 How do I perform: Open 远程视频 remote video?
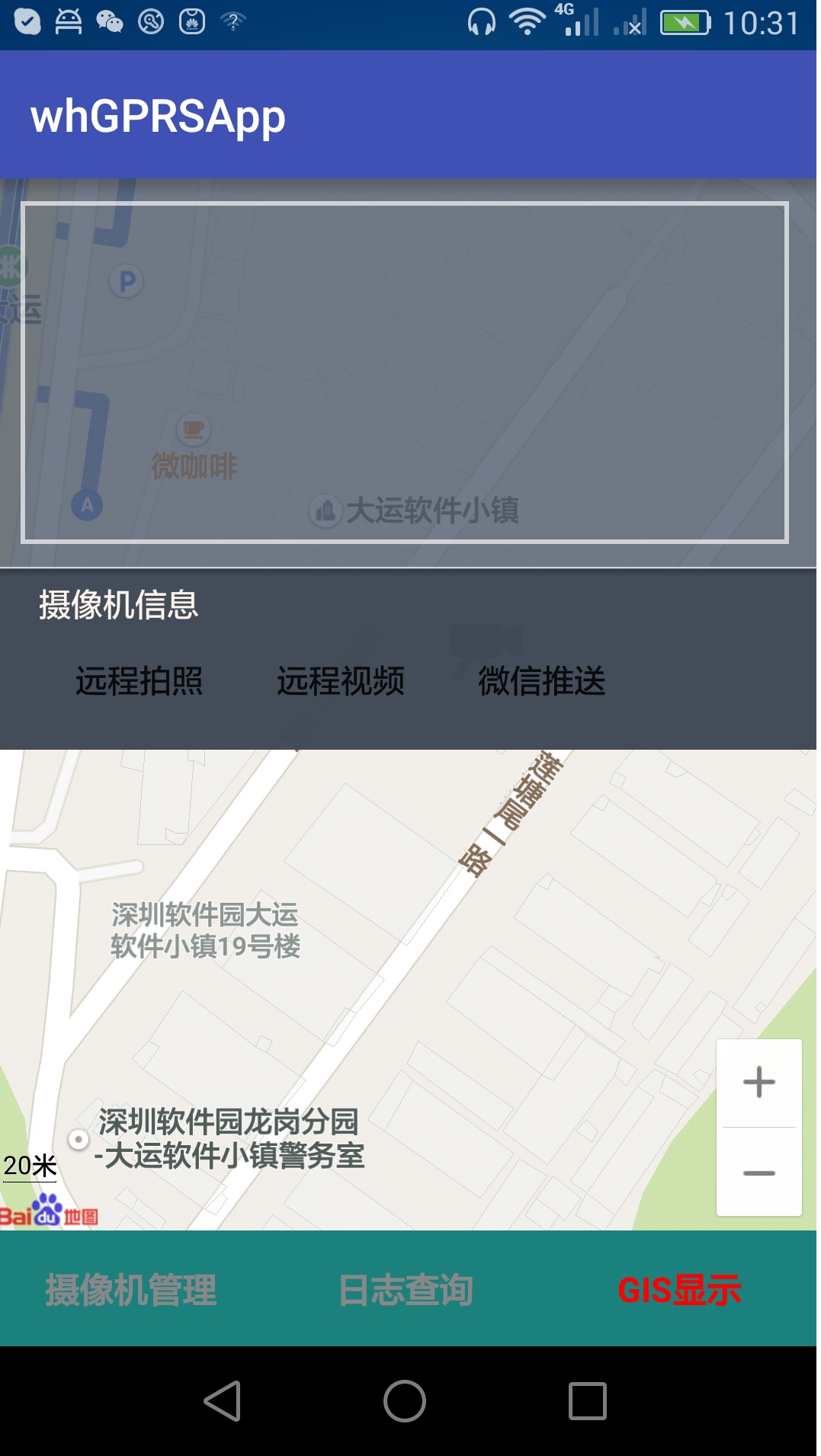[x=340, y=680]
